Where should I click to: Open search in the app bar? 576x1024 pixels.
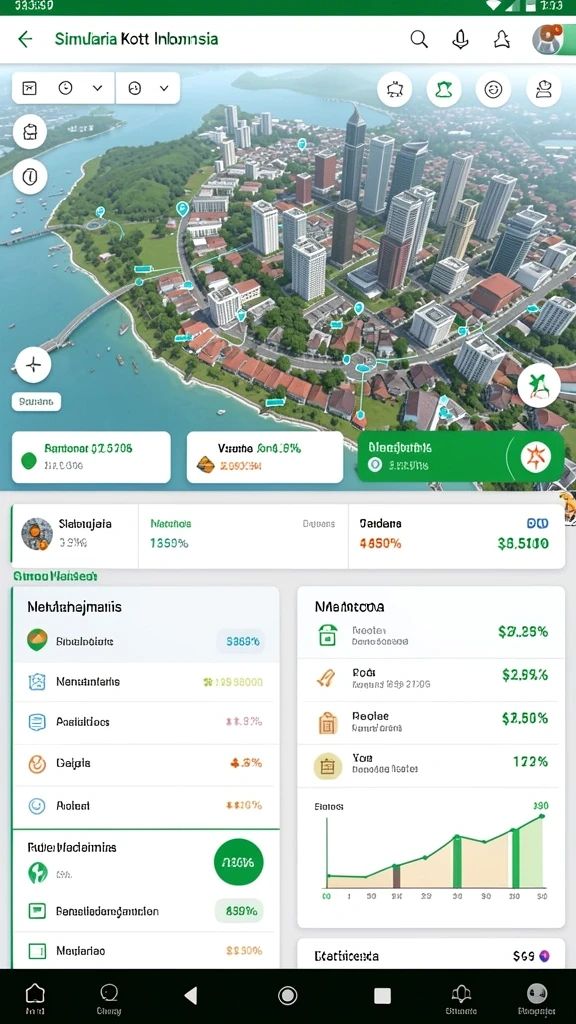419,39
